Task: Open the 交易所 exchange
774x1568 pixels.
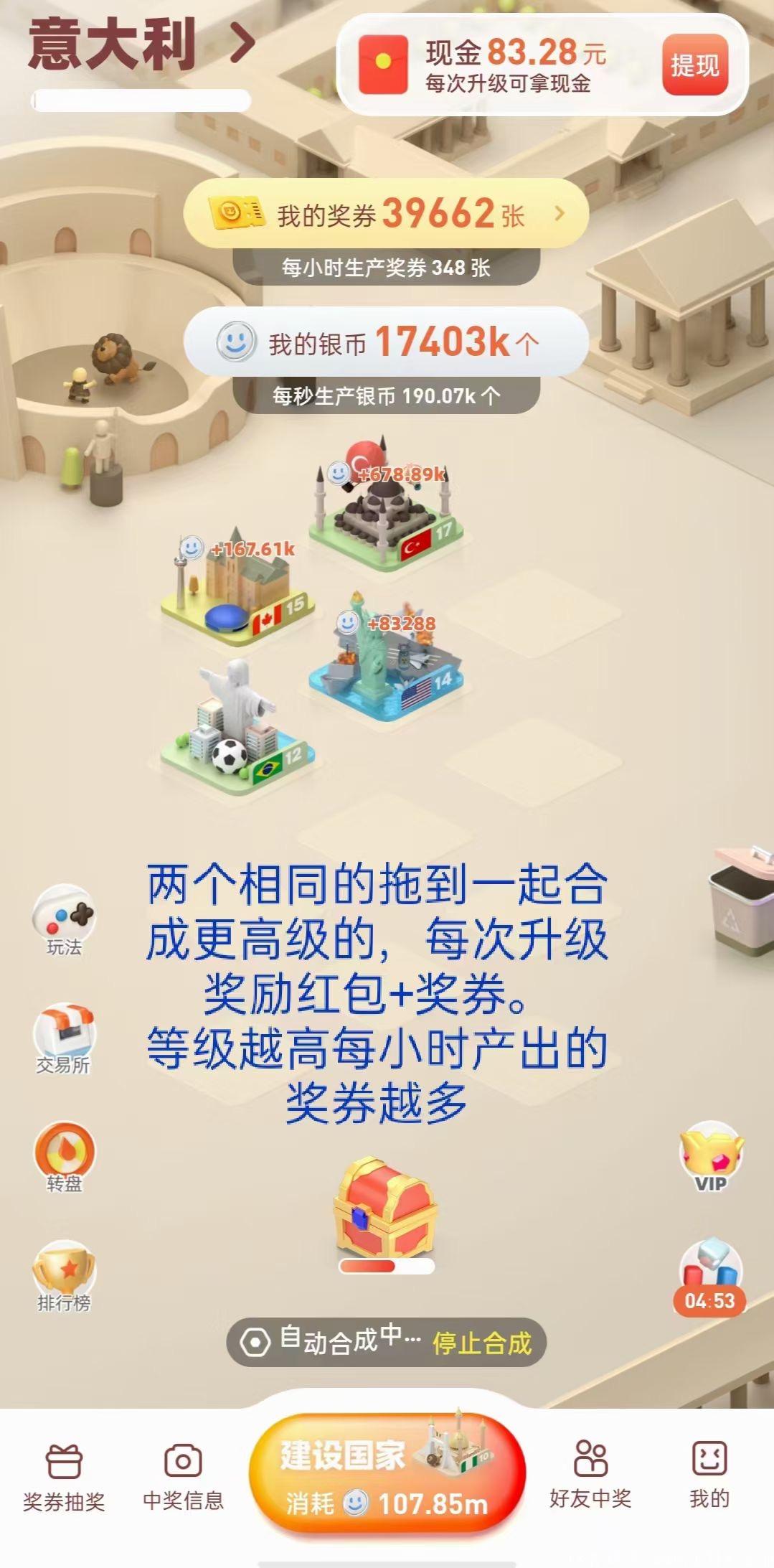Action: coord(64,1038)
